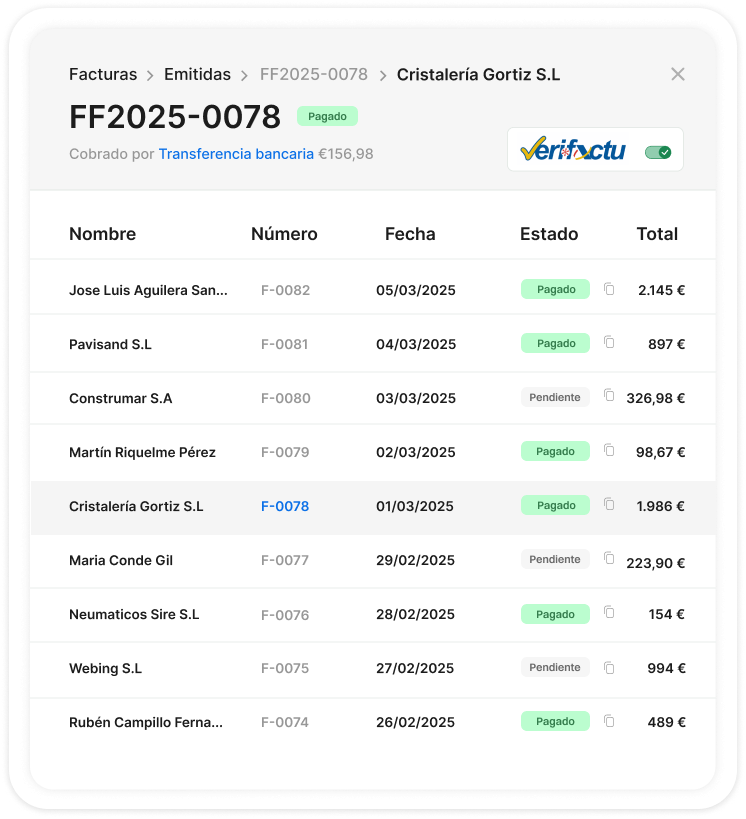Open Jose Luis Aguilera's invoice F-0082
This screenshot has height=819, width=746.
pyautogui.click(x=148, y=291)
